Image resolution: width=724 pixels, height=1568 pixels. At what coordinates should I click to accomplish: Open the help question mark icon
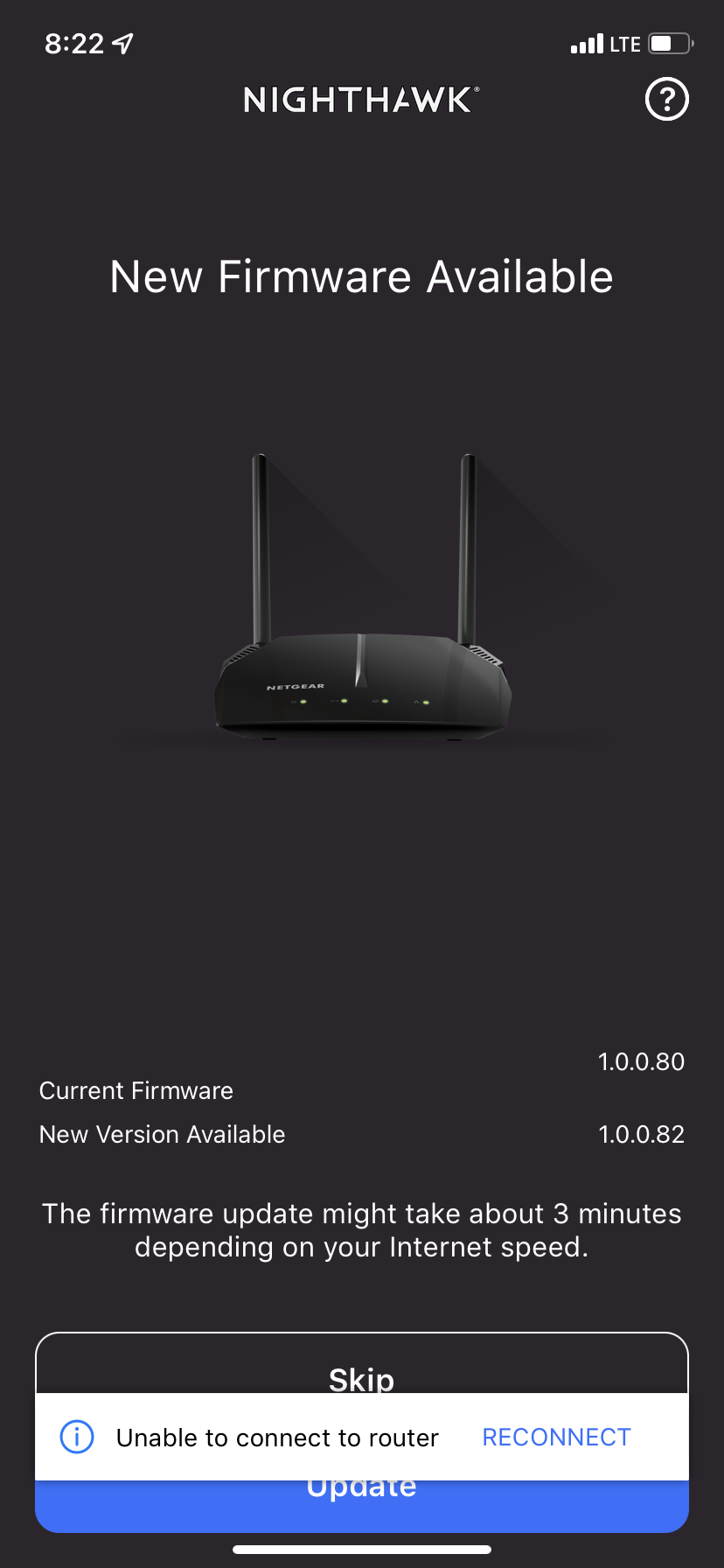tap(666, 100)
